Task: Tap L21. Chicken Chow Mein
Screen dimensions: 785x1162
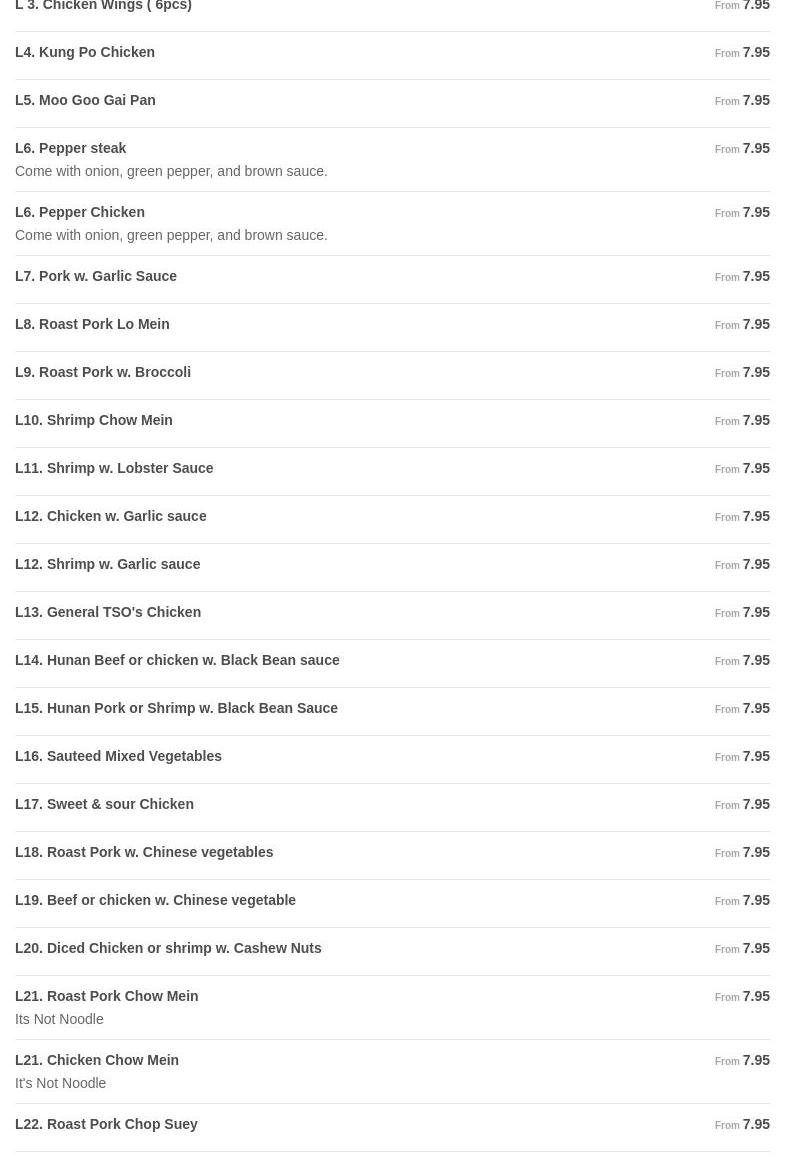Action: point(97,1060)
